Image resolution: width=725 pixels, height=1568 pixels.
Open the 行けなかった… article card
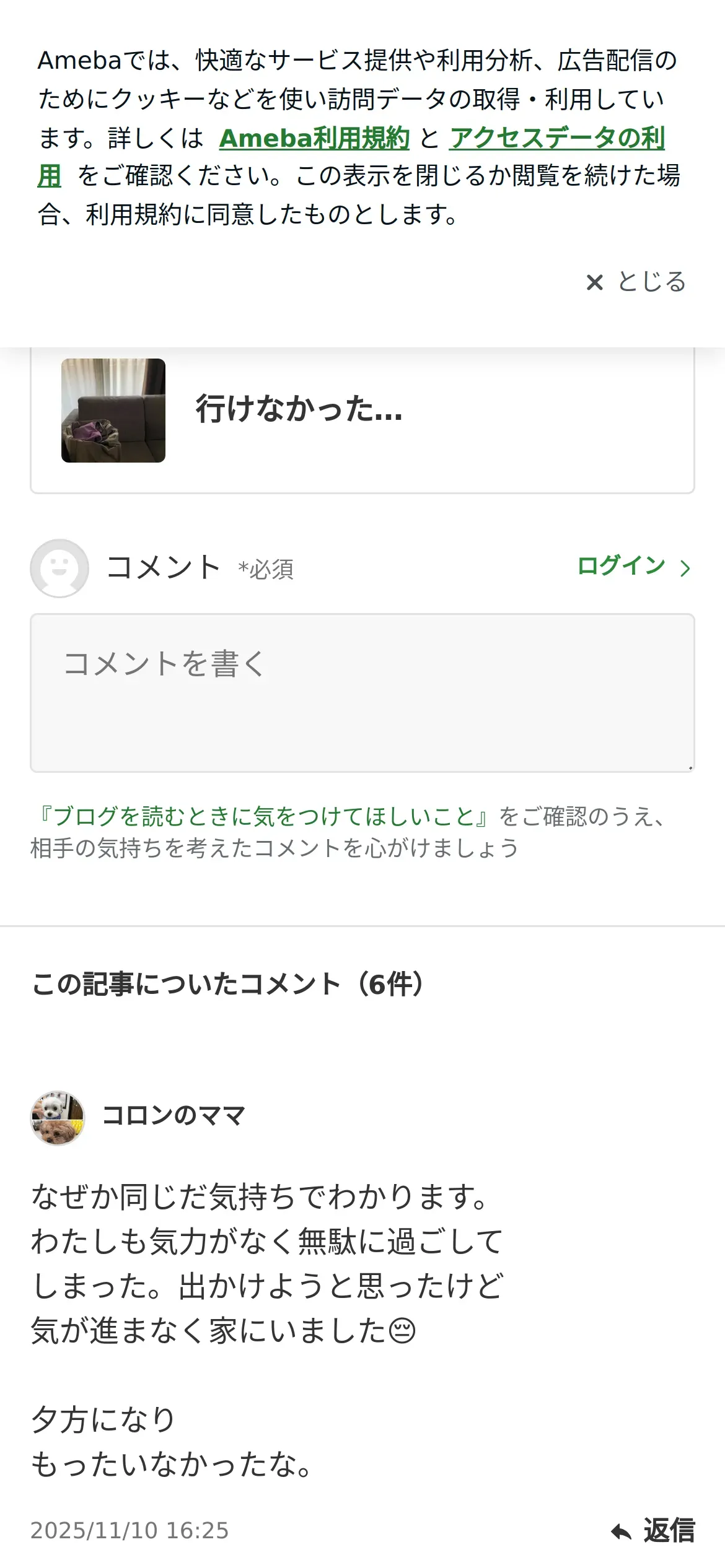tap(362, 411)
